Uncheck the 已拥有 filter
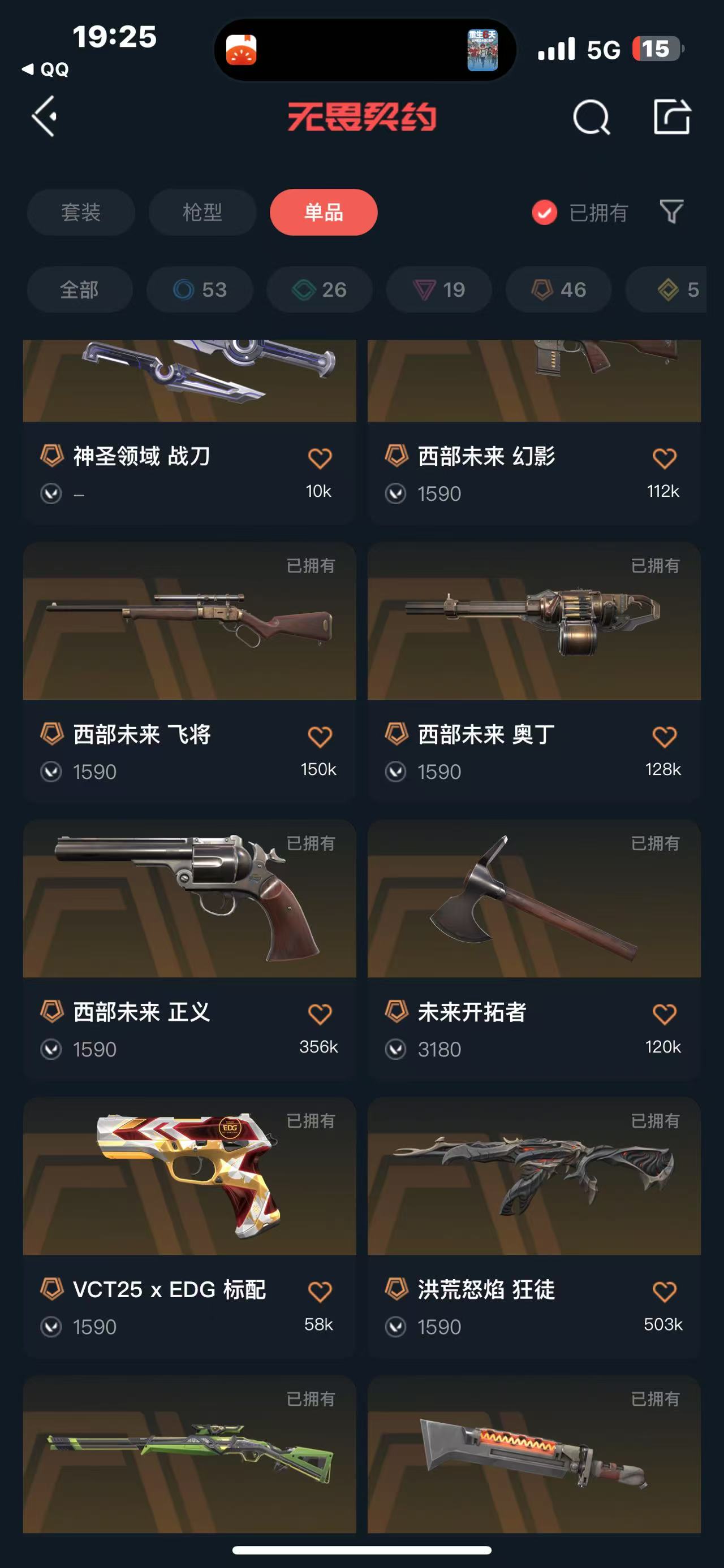724x1568 pixels. [x=544, y=213]
